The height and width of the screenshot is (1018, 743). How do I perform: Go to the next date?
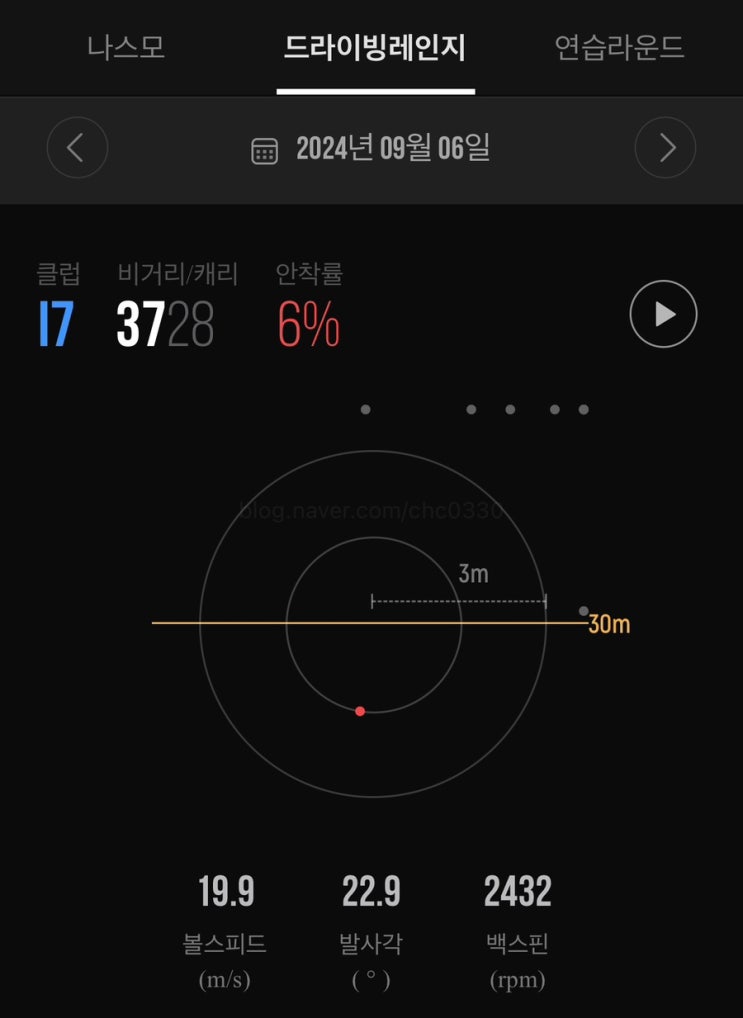tap(665, 148)
